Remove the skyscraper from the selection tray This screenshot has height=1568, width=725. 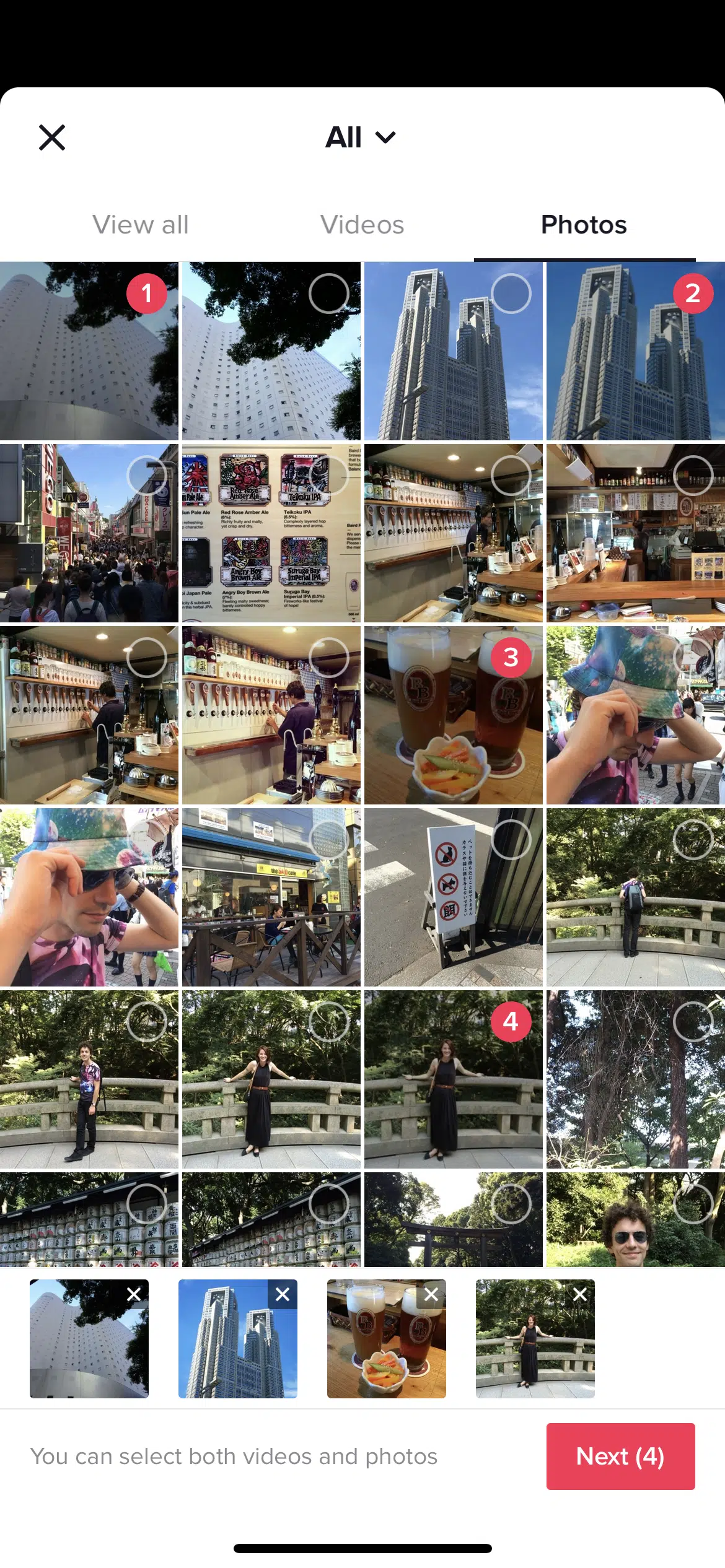(283, 1294)
